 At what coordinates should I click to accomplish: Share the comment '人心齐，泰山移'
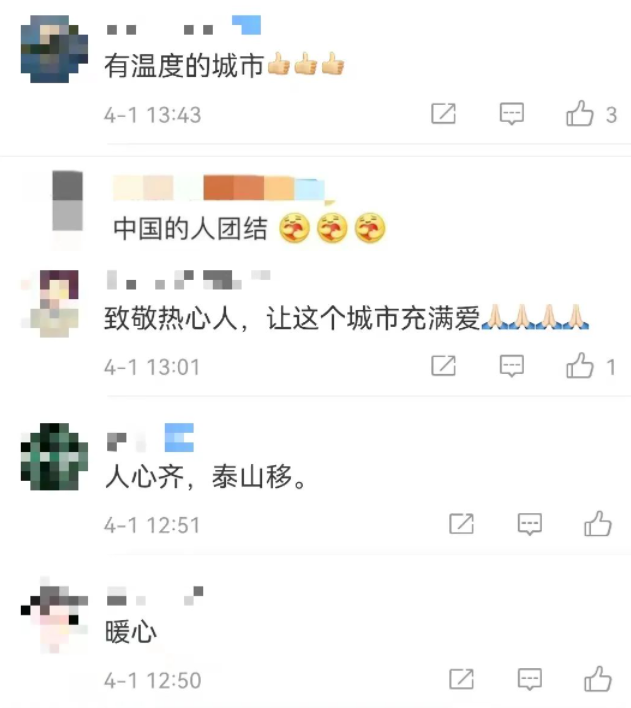(x=461, y=523)
